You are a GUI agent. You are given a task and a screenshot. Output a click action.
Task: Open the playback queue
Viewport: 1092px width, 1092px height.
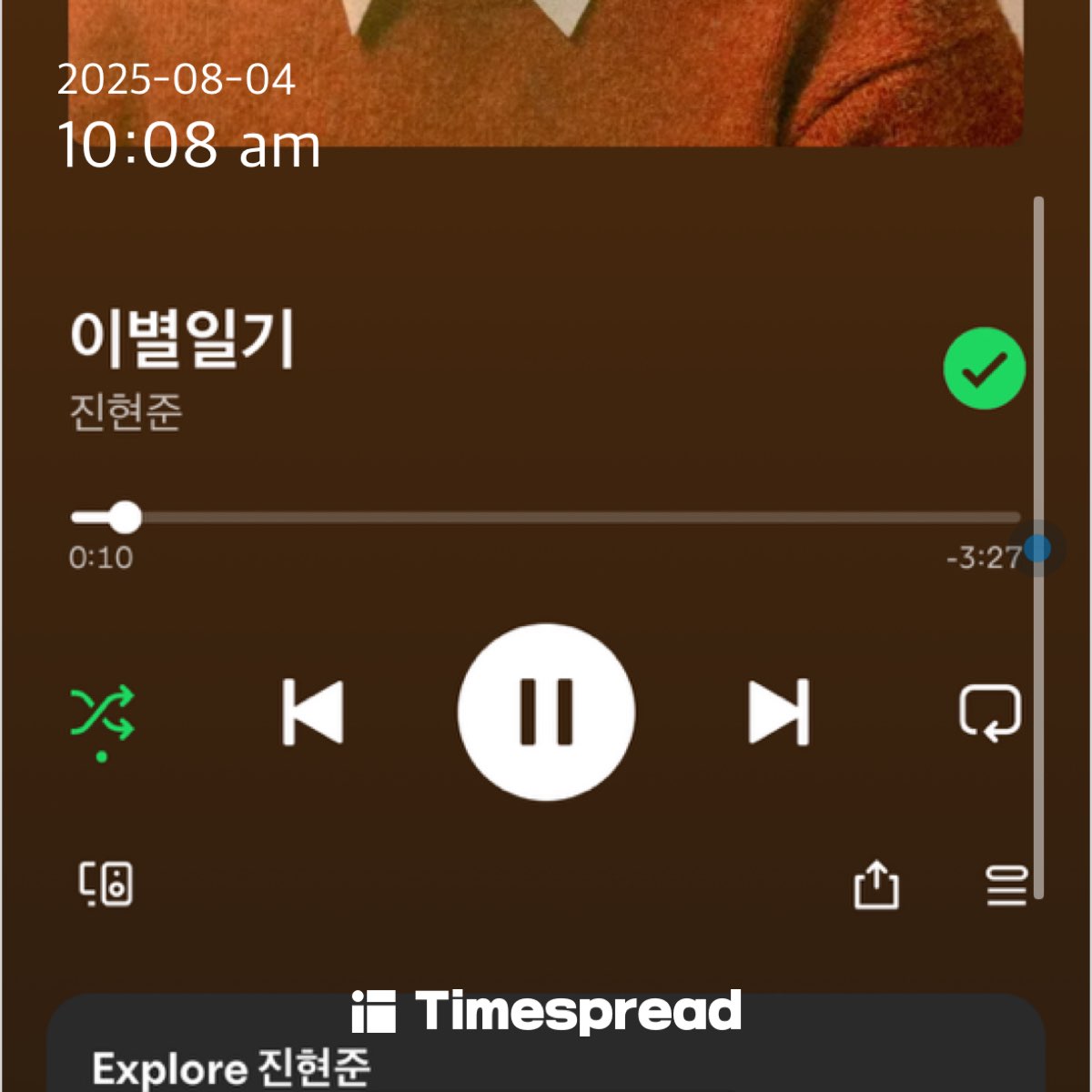tap(1006, 885)
